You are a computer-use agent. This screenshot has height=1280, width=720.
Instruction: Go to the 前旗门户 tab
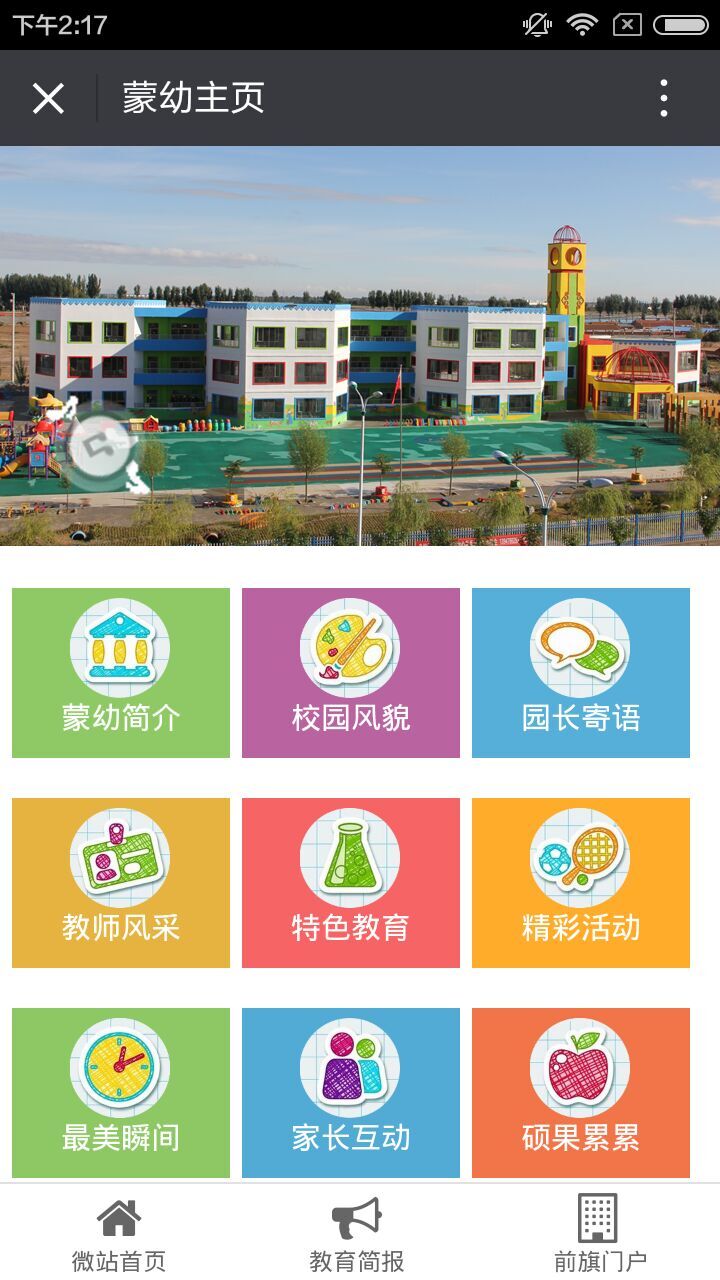(x=599, y=1234)
